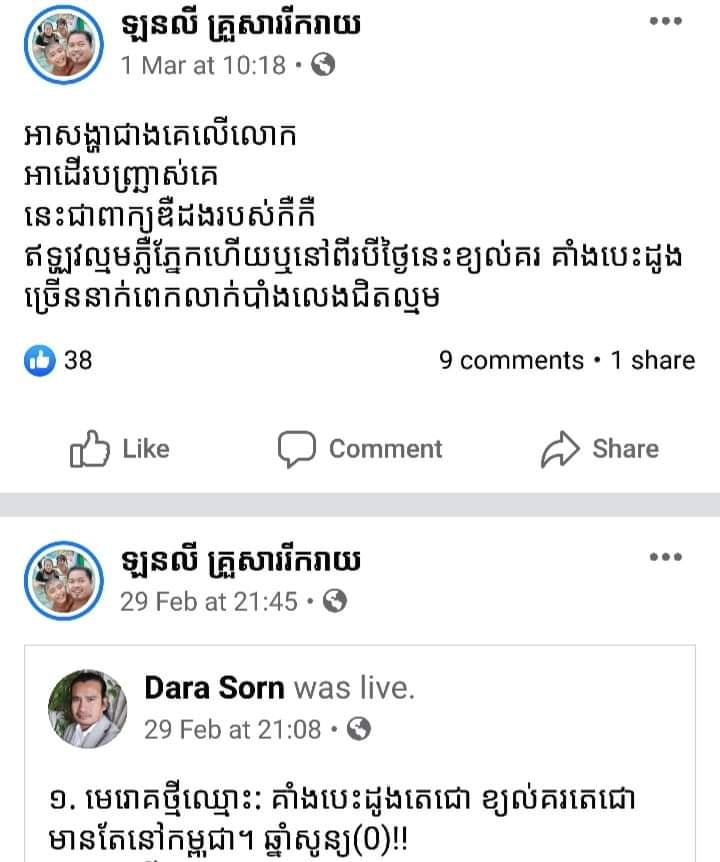Open overflow menu on 29 Feb post
Screen dimensions: 720x862
point(665,558)
